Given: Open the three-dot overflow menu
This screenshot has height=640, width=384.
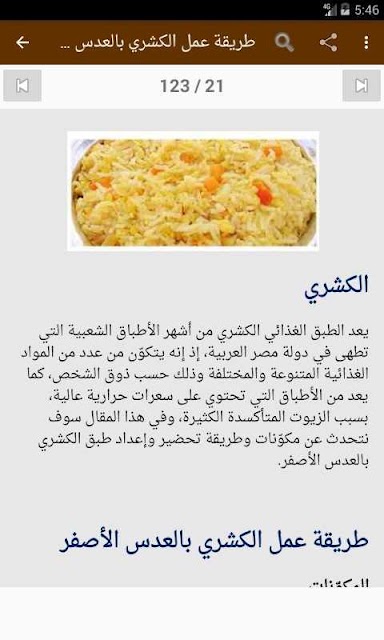Looking at the screenshot, I should point(366,42).
